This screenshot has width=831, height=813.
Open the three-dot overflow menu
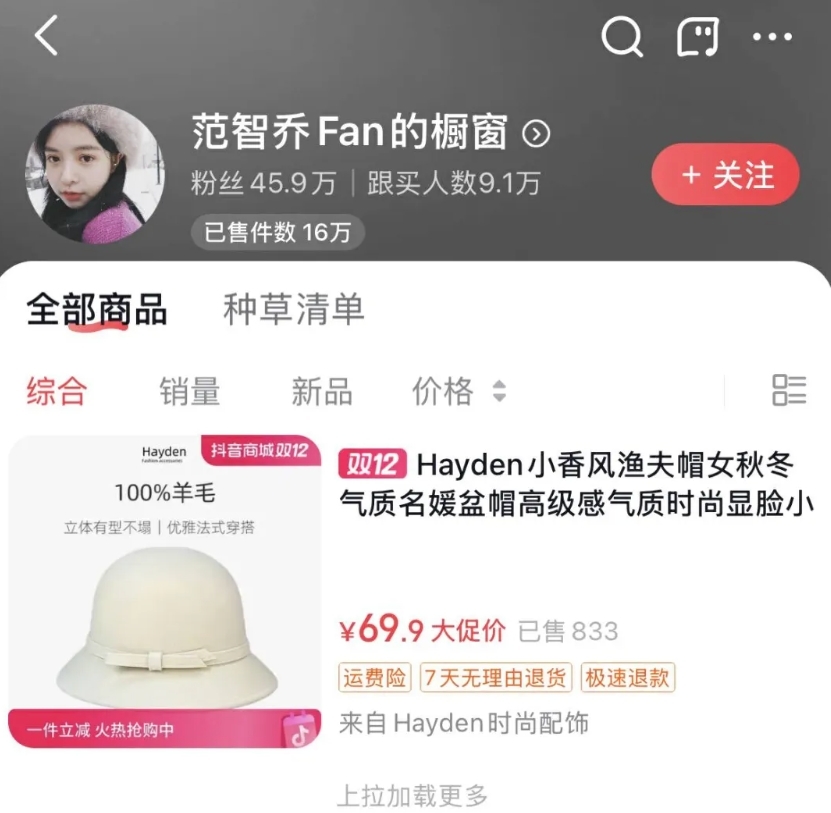(772, 38)
